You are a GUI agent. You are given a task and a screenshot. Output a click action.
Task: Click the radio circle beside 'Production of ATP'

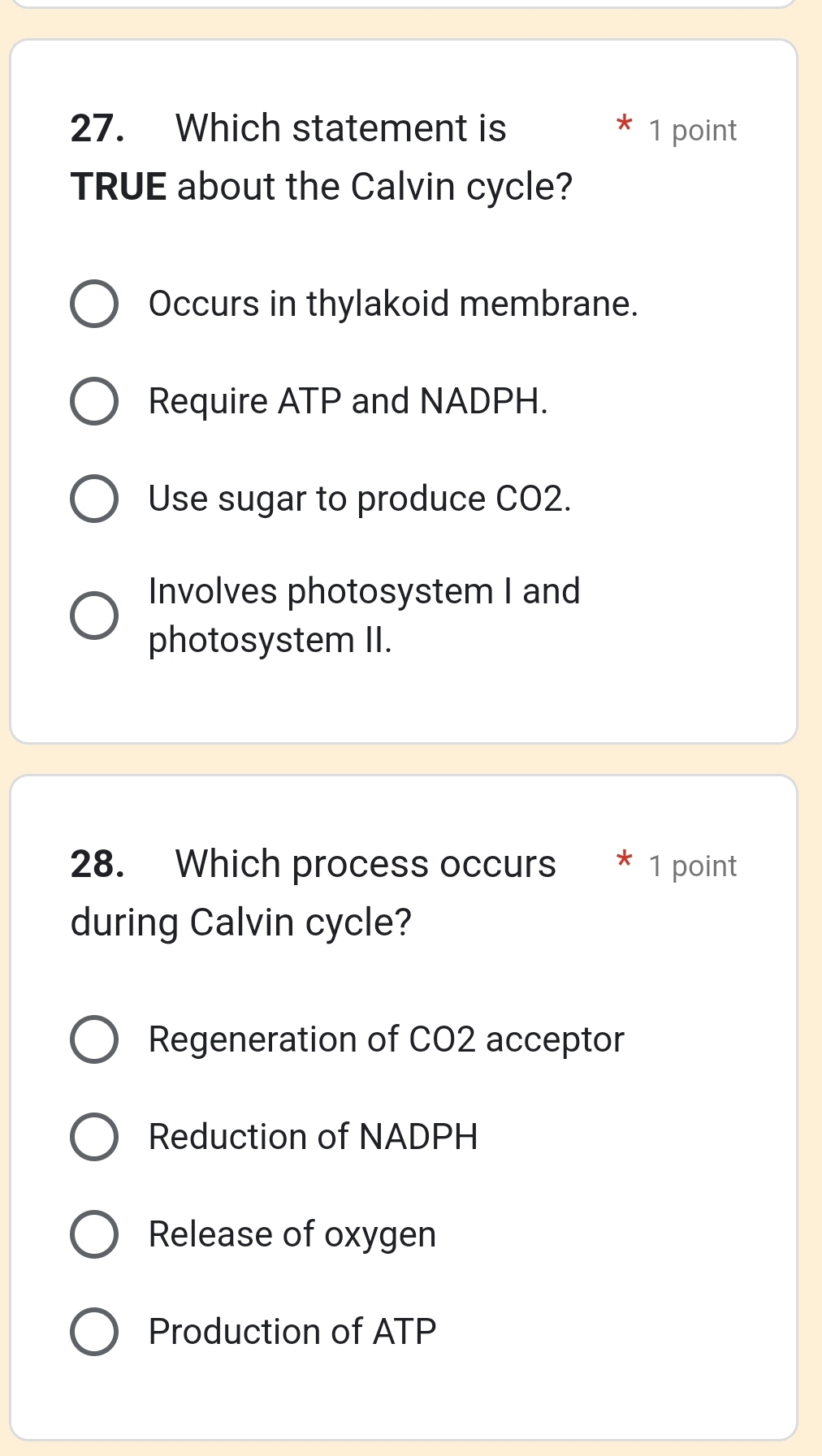95,1330
